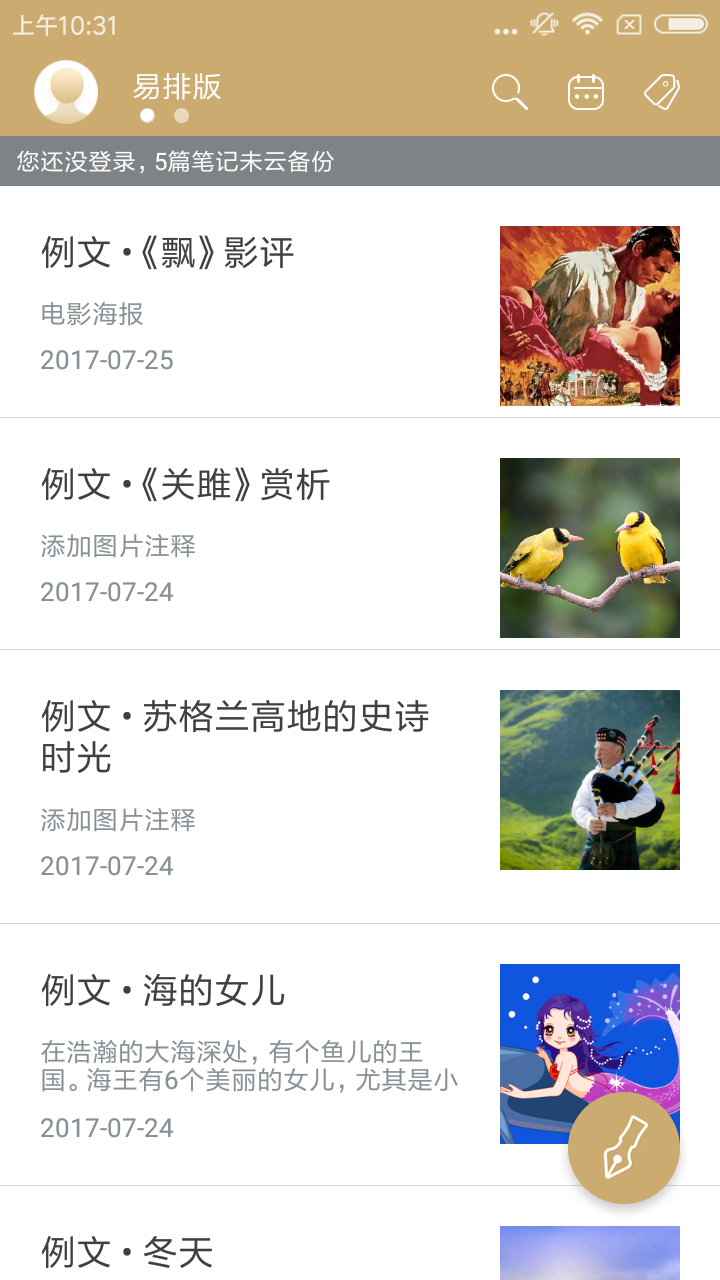Open the note 例文·冬天
720x1280 pixels.
coord(250,1252)
